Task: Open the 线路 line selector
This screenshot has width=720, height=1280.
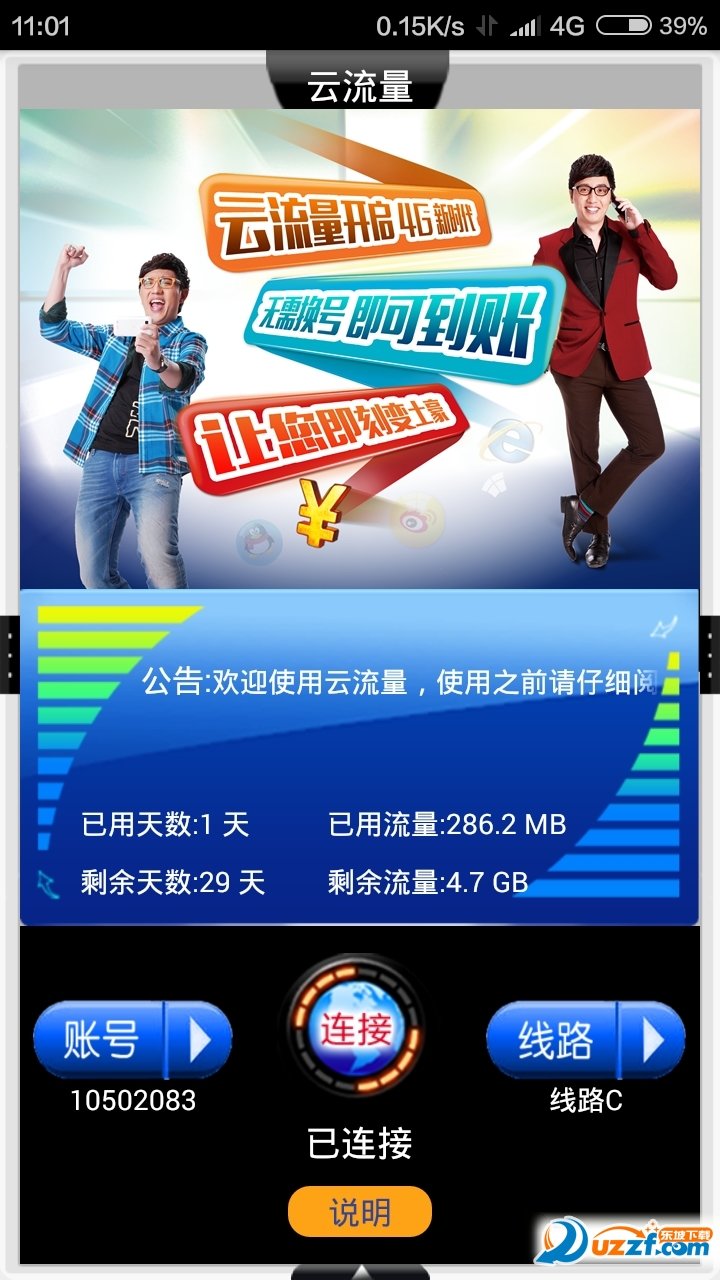Action: click(x=586, y=1040)
